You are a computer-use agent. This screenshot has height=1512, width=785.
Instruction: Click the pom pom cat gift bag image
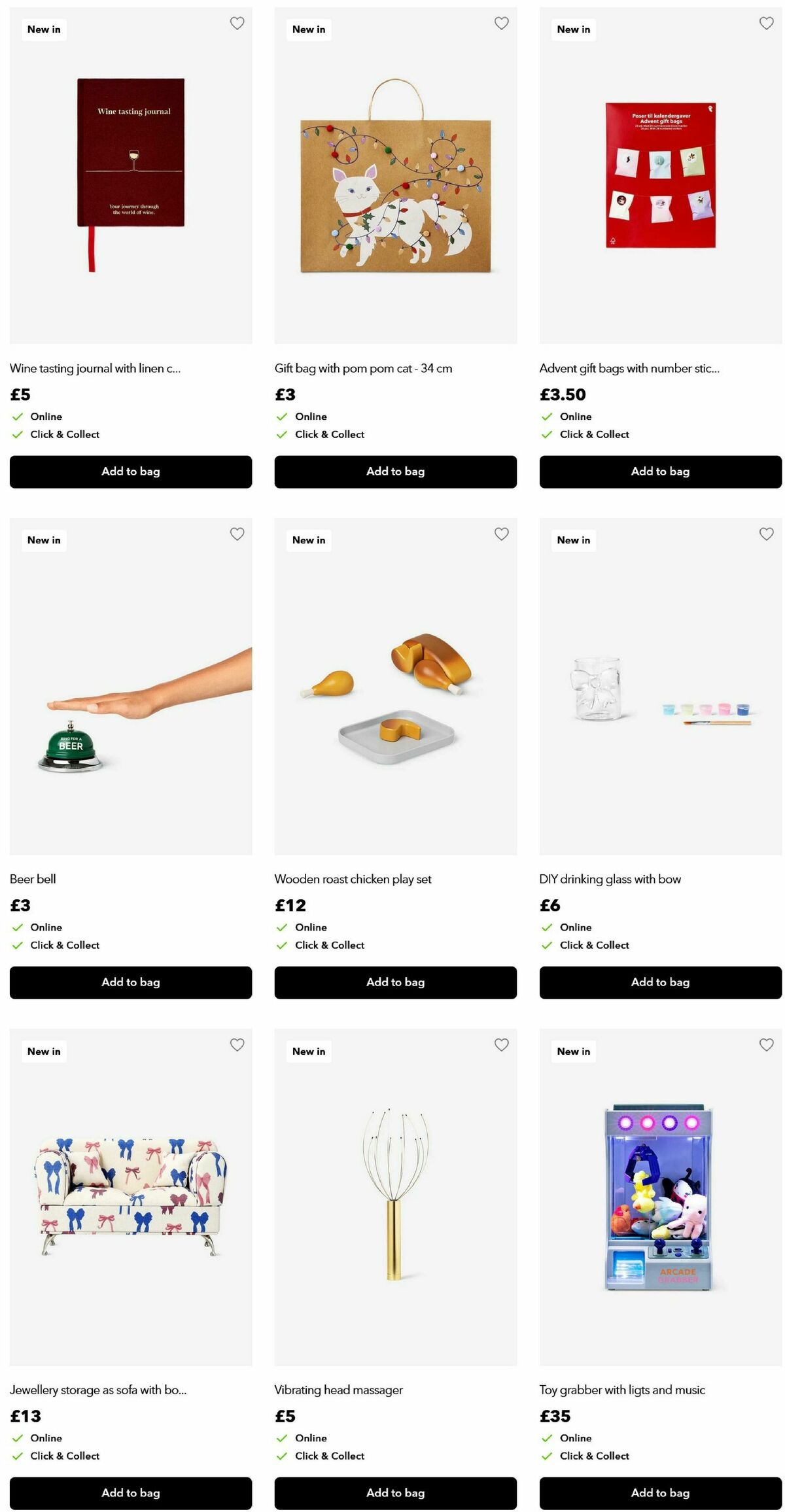(x=395, y=177)
